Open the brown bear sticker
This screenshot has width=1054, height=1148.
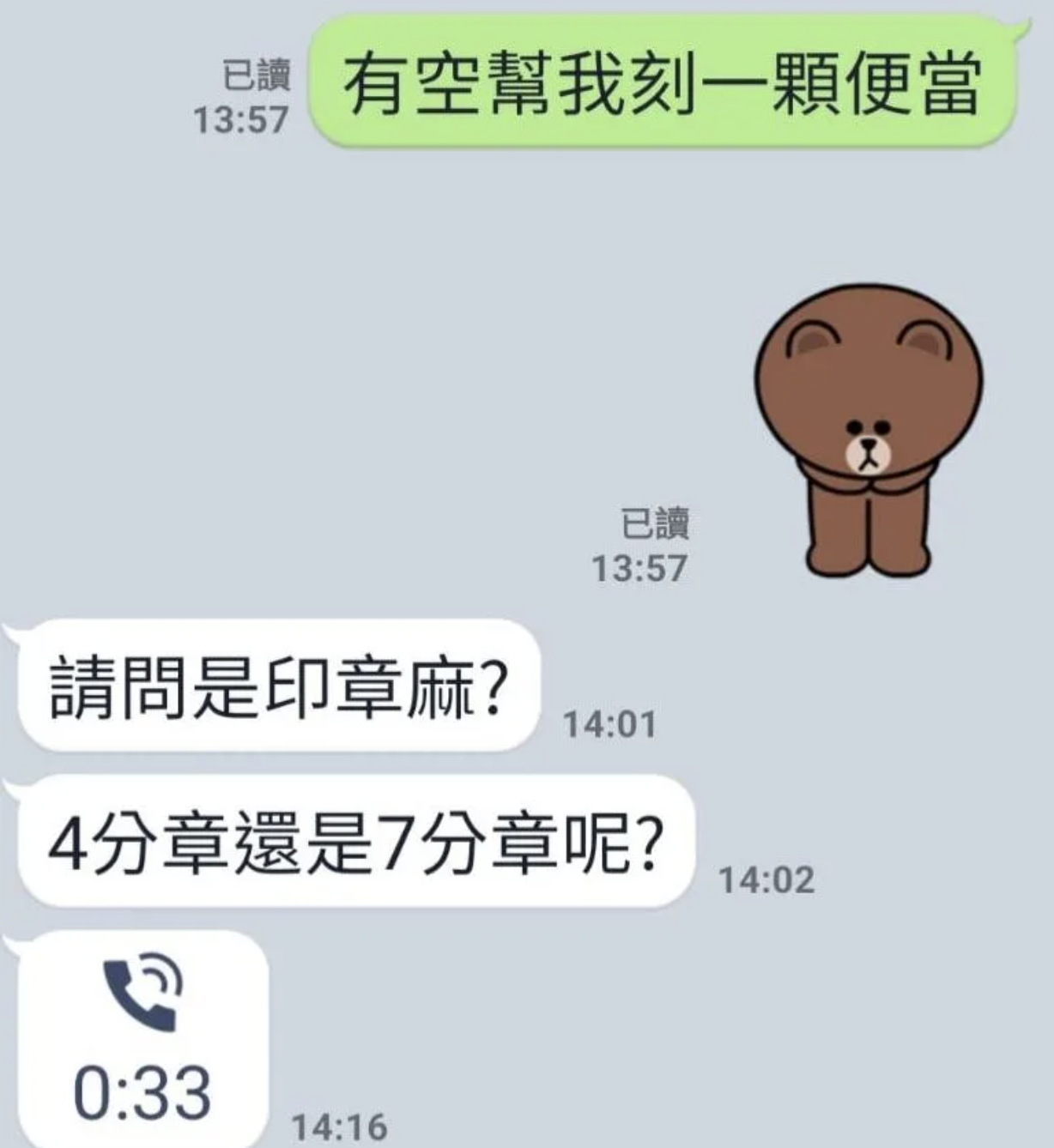869,430
